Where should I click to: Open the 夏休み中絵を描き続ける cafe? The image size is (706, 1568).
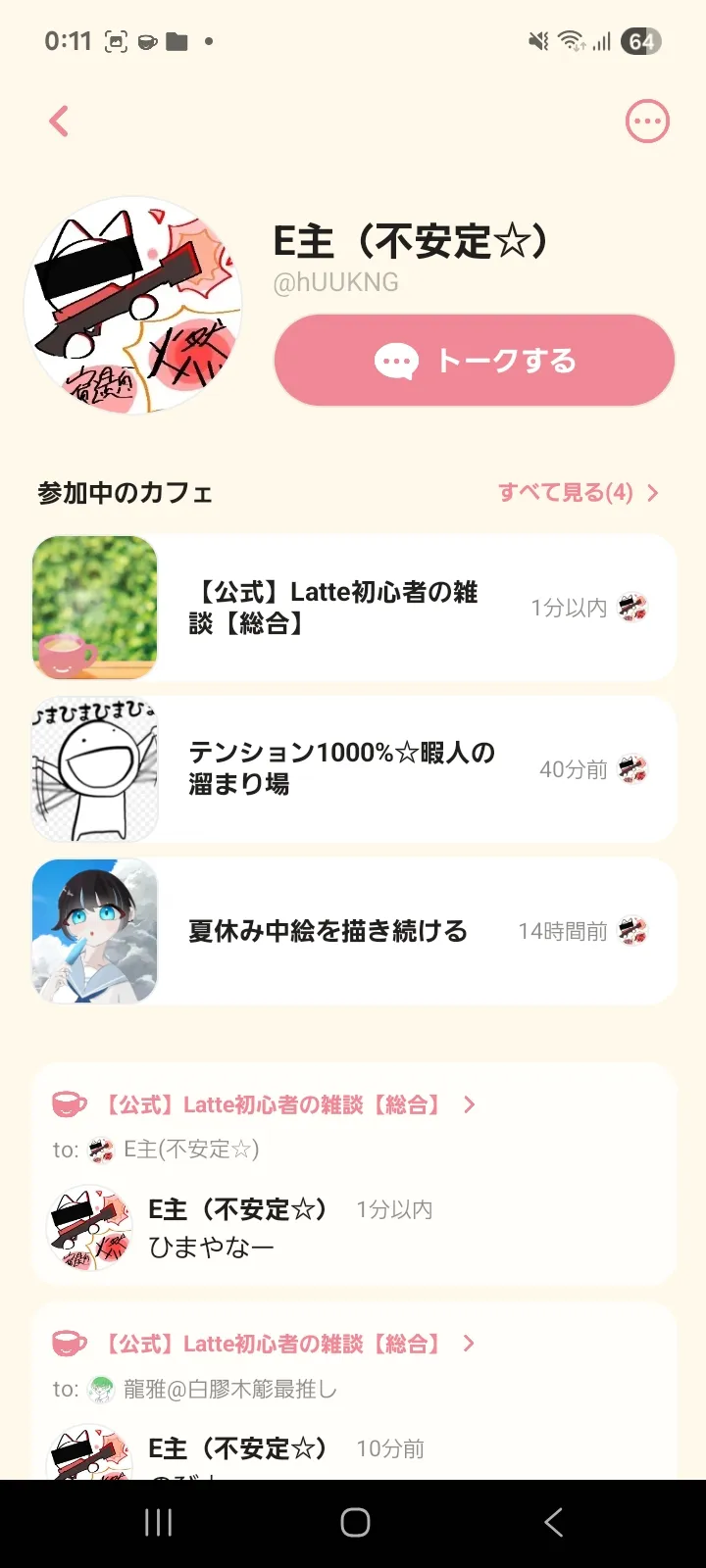click(353, 931)
